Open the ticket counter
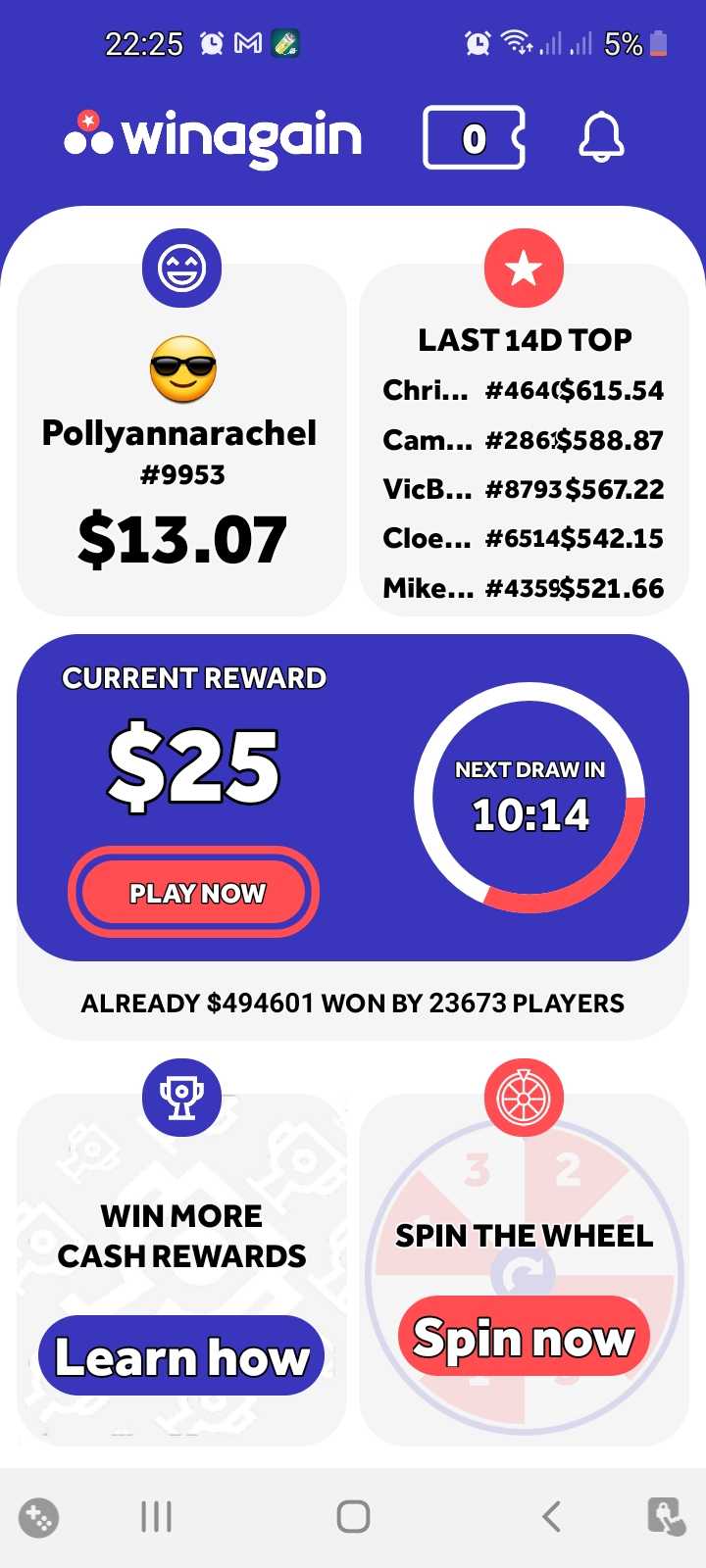 [x=474, y=138]
